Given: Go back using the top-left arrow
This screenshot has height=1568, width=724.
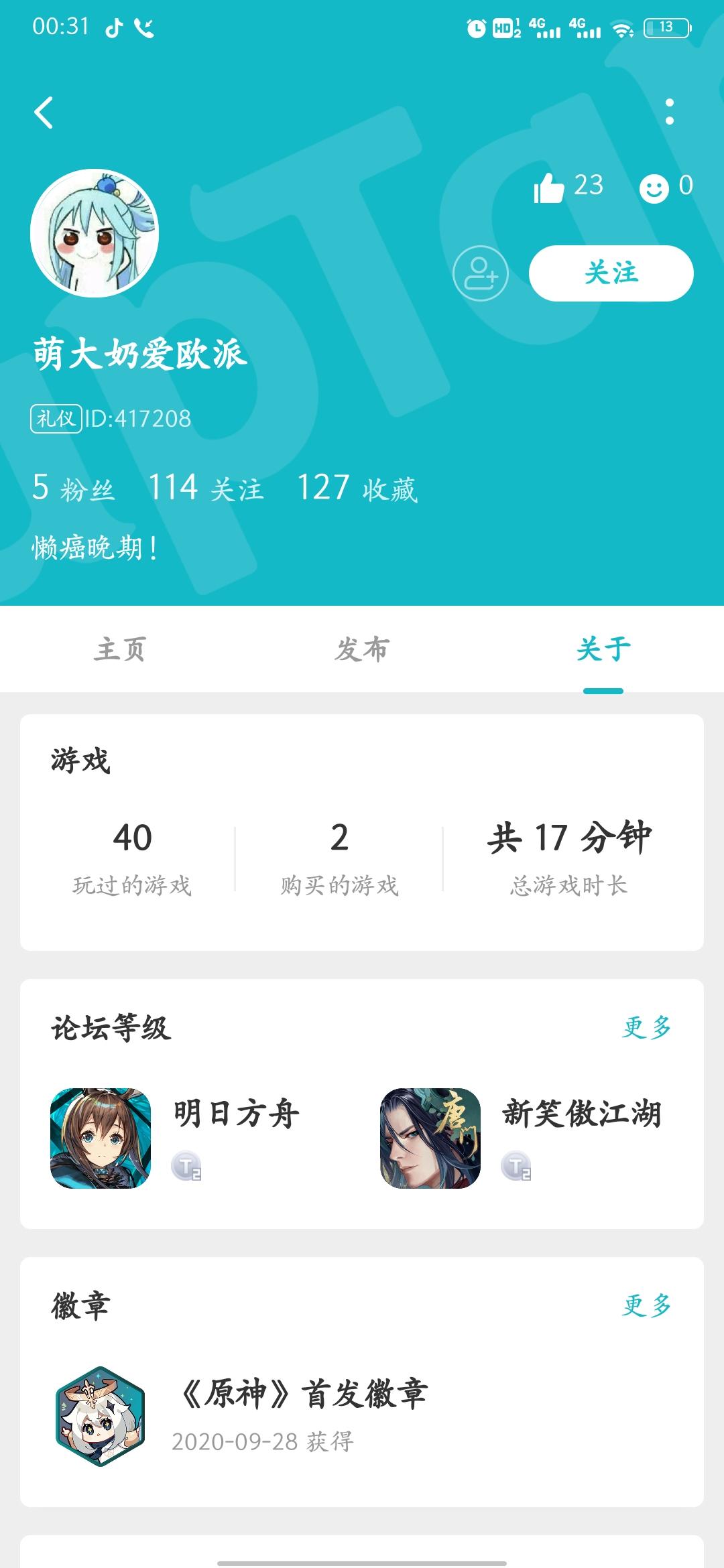Looking at the screenshot, I should pyautogui.click(x=44, y=113).
